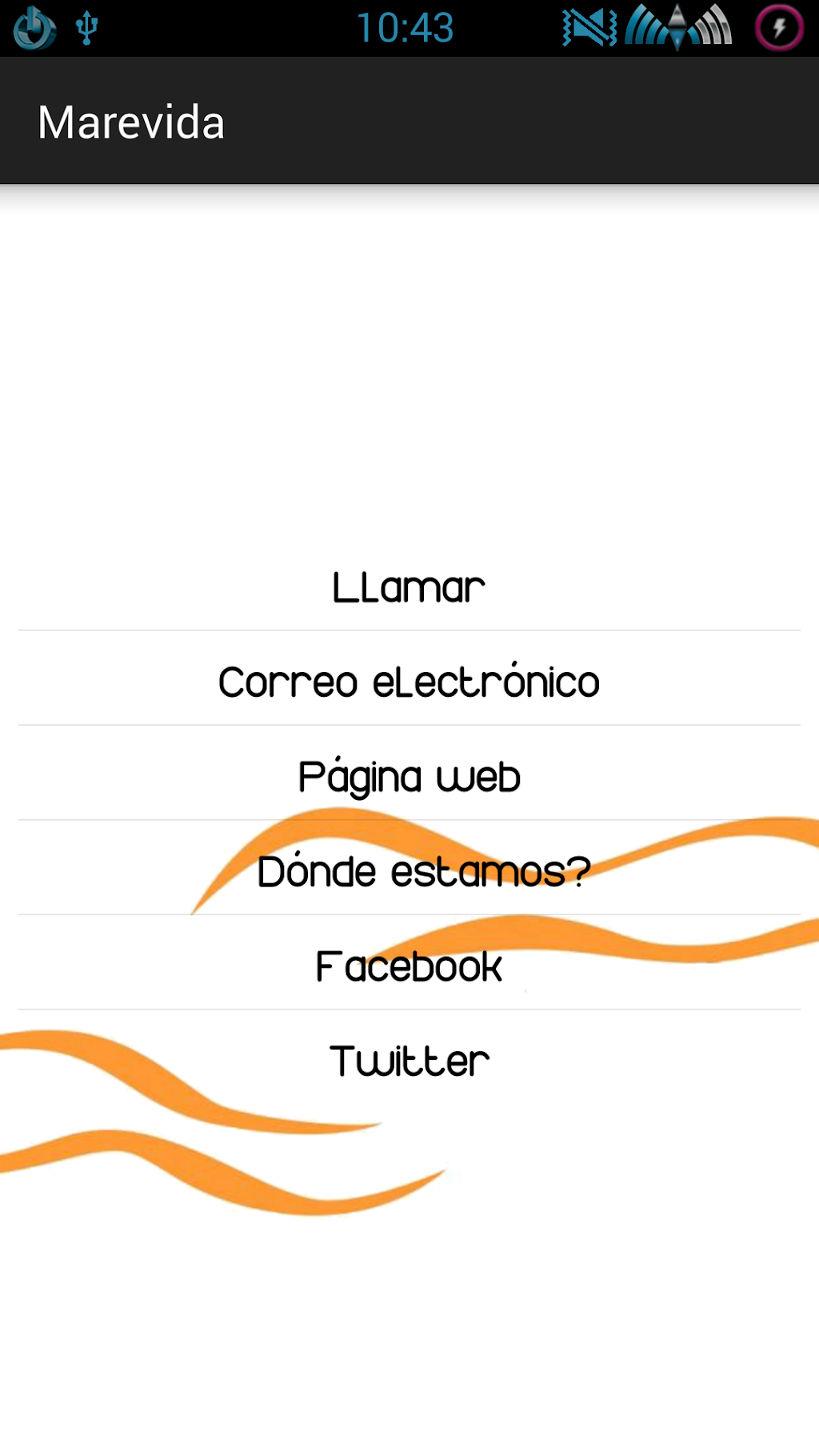Viewport: 819px width, 1456px height.
Task: Open the Página web row
Action: (x=409, y=776)
